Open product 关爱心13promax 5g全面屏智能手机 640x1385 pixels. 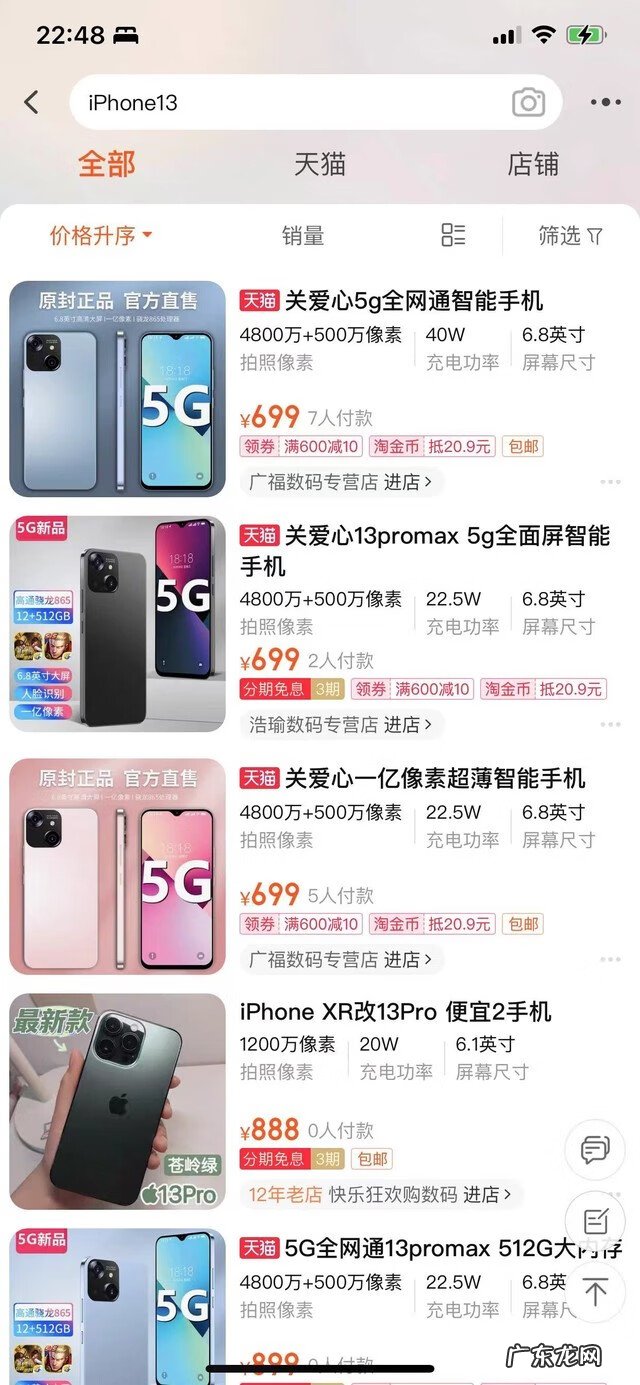(424, 550)
